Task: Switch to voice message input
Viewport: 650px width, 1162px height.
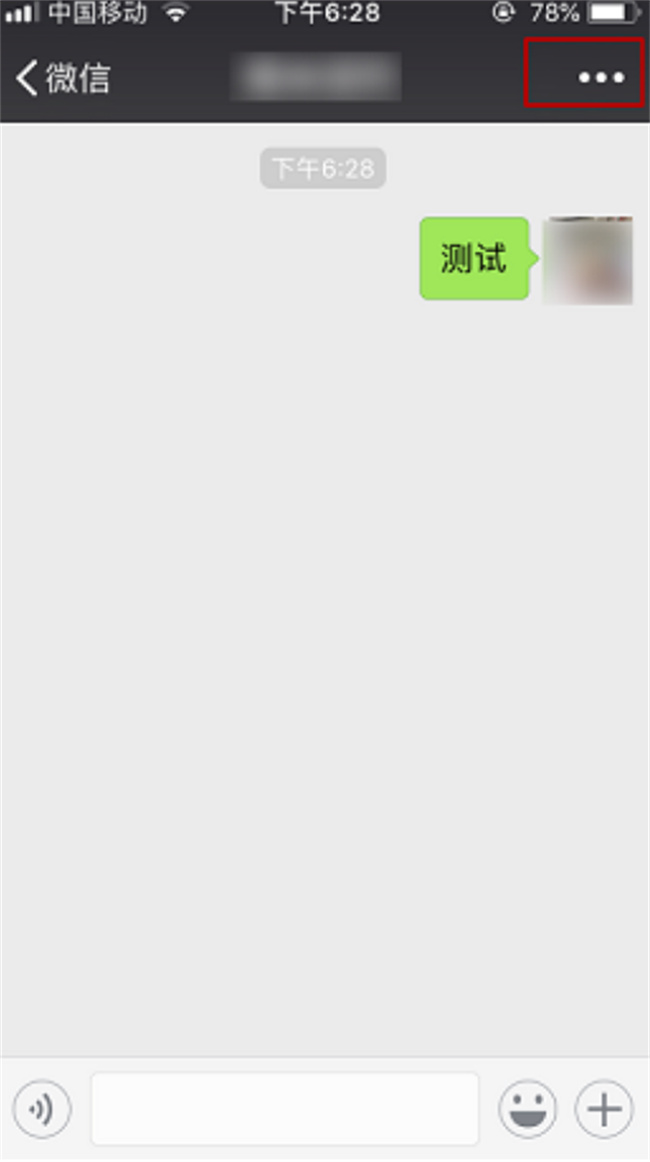Action: point(42,1109)
